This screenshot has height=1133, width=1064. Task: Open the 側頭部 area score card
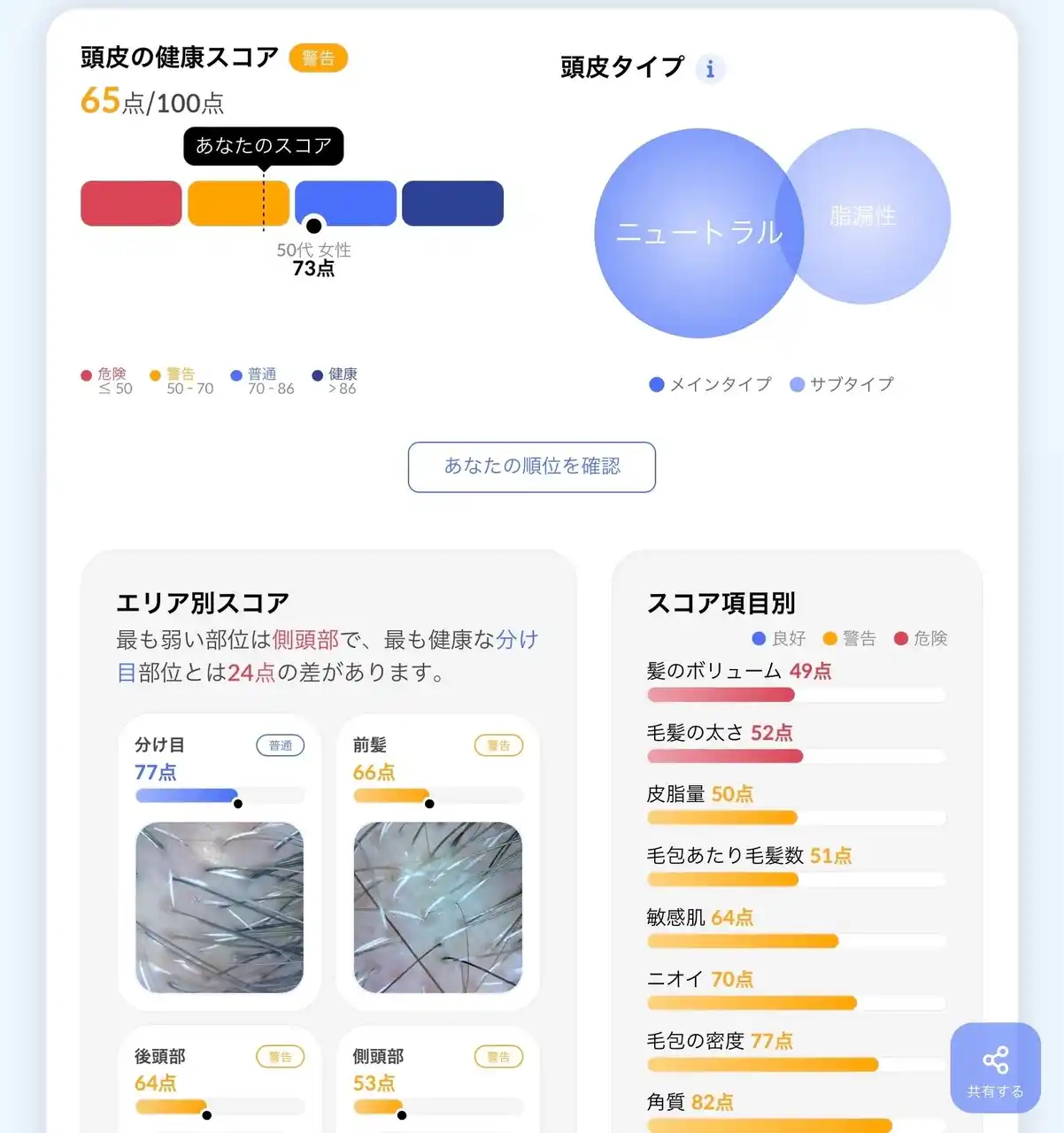pyautogui.click(x=437, y=1080)
